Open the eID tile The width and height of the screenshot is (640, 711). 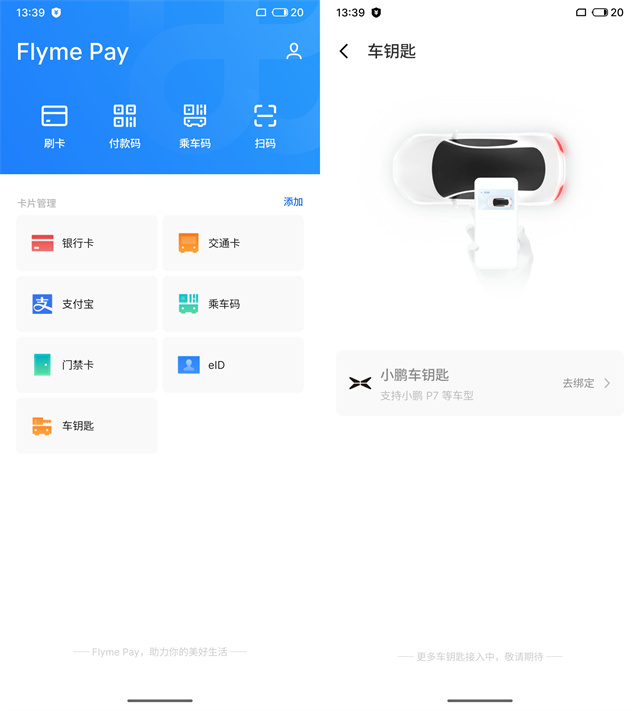(233, 365)
